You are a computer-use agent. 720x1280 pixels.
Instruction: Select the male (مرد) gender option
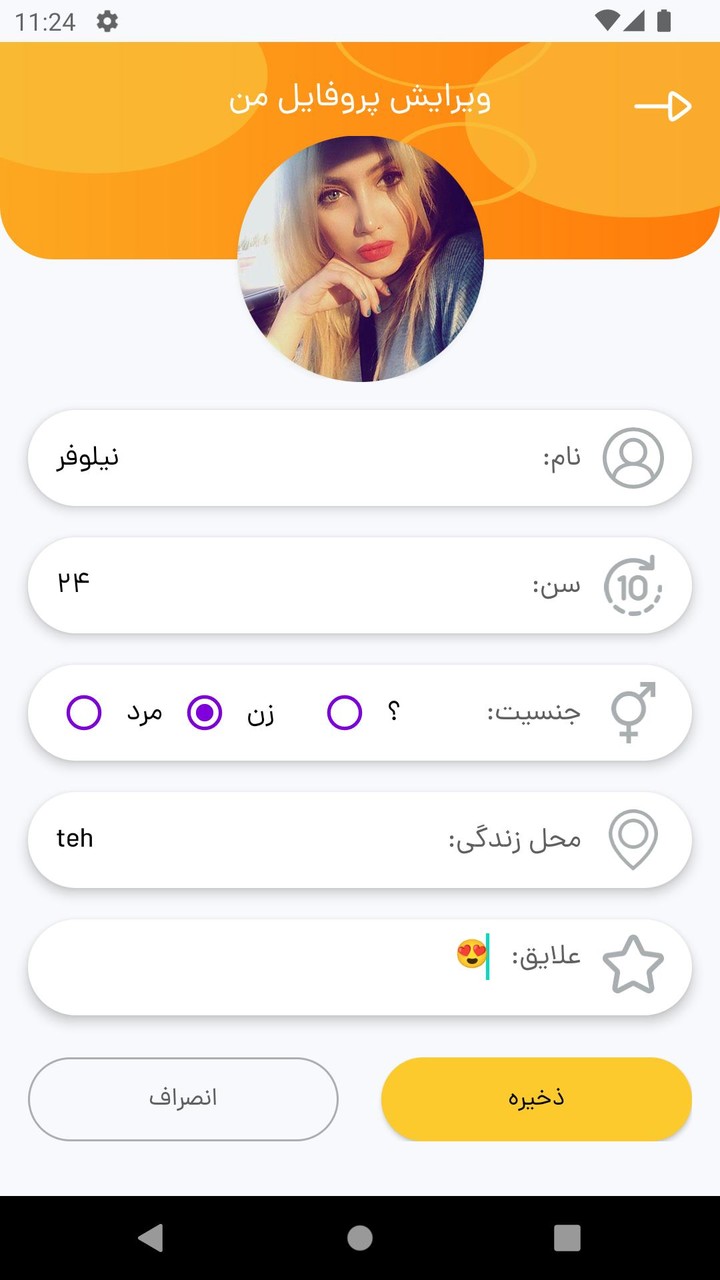coord(84,713)
